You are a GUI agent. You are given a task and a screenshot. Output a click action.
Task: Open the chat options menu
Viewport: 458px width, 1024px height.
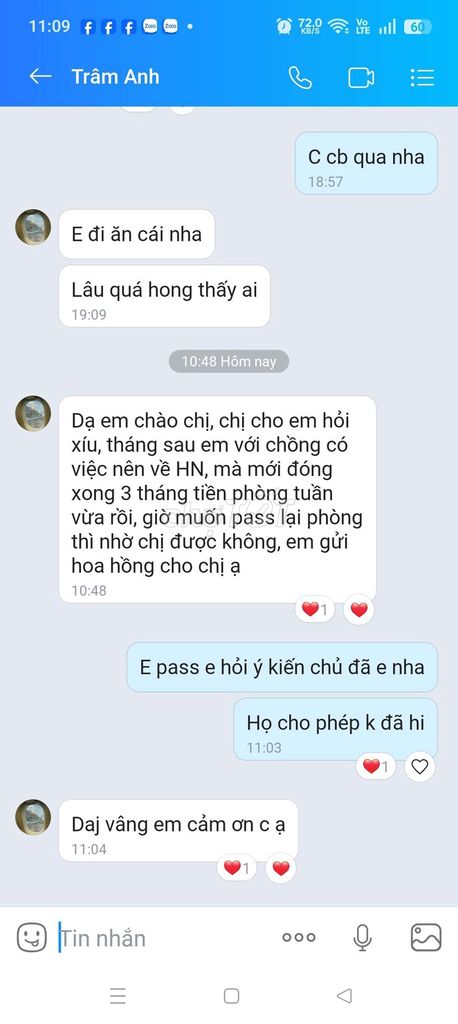click(x=422, y=77)
